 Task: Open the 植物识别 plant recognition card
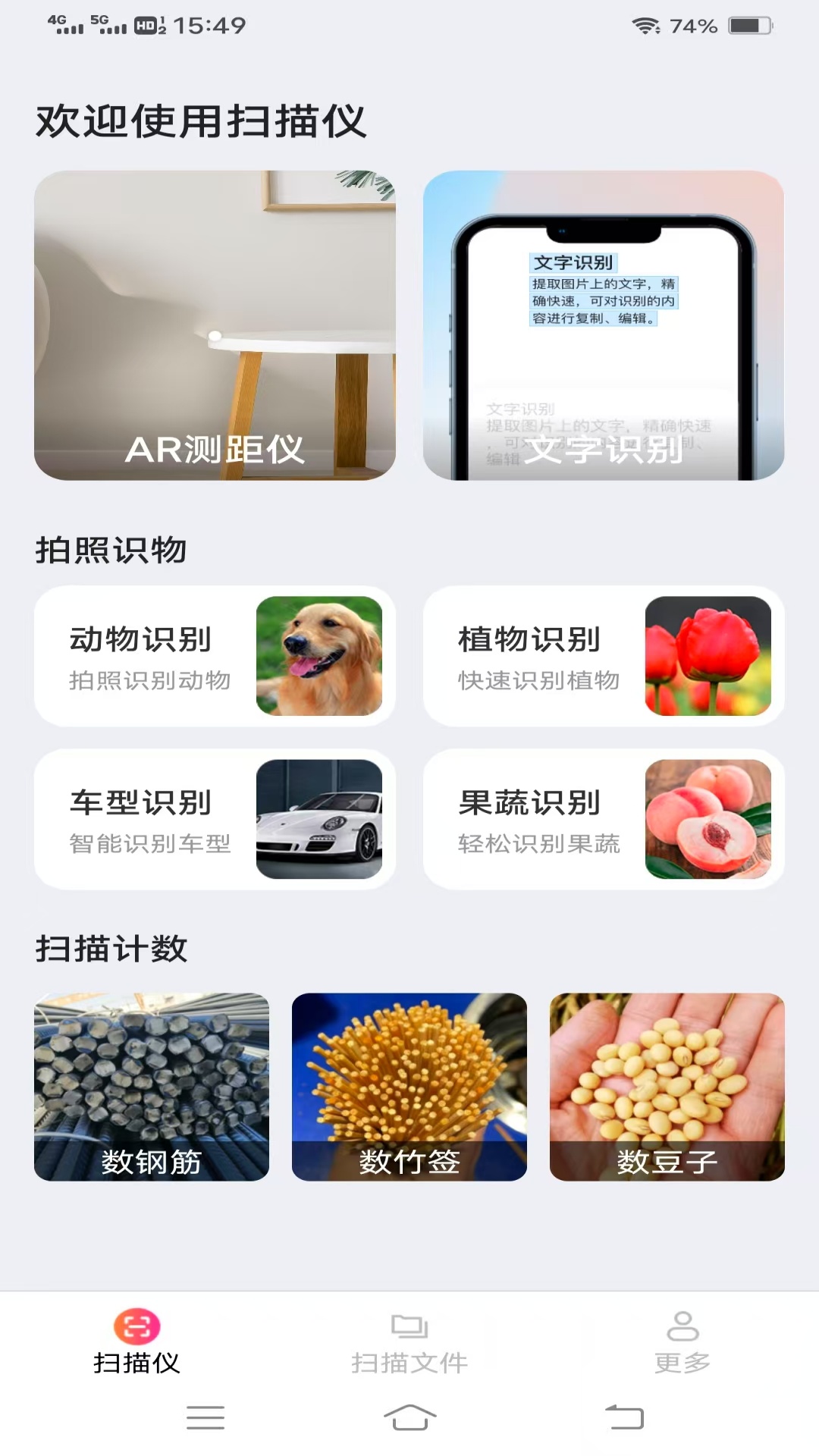603,658
